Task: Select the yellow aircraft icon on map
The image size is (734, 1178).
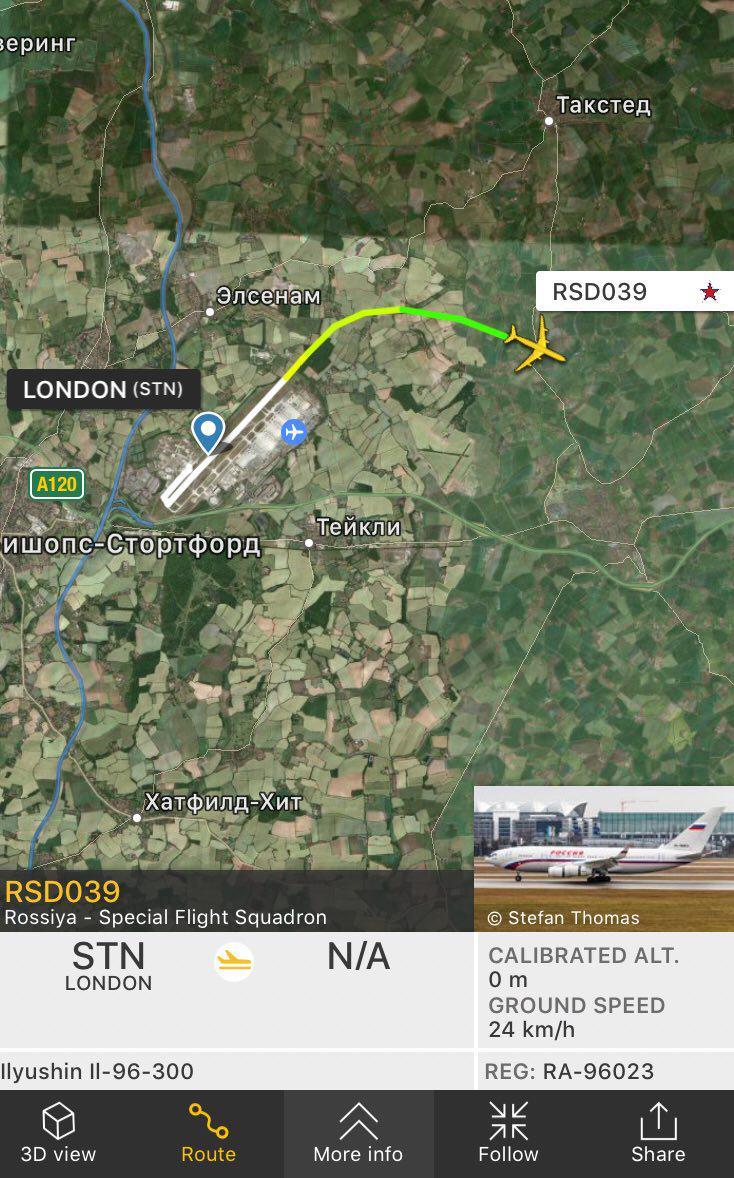Action: tap(536, 344)
